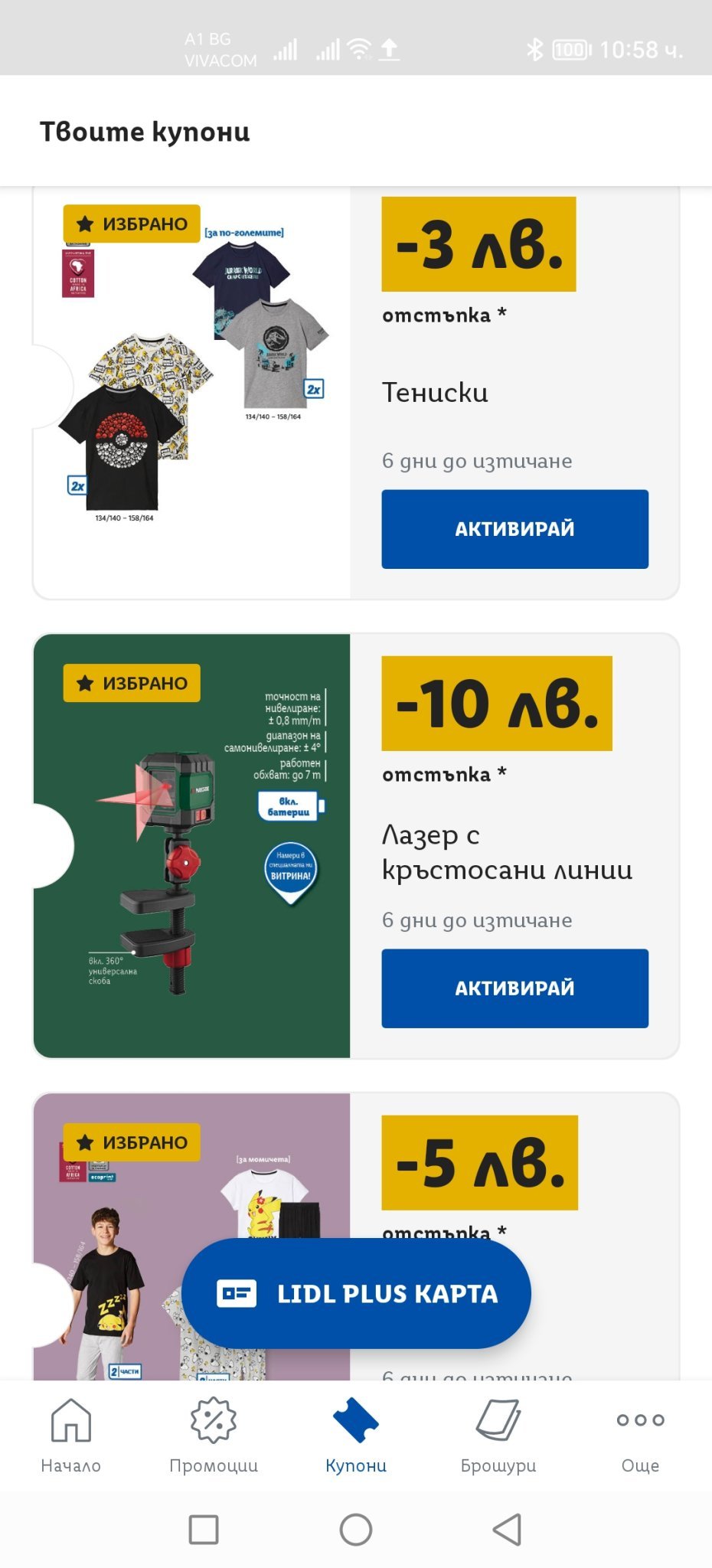The image size is (712, 1568).
Task: Switch to the Промоции tab
Action: (214, 1436)
